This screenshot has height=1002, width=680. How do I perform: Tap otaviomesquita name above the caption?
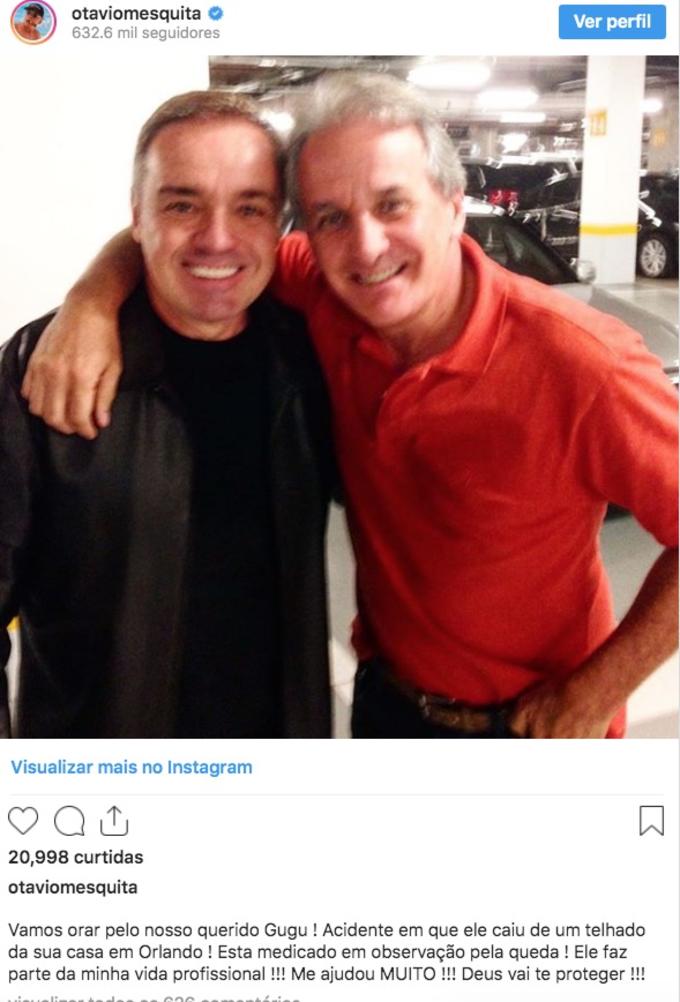point(73,887)
